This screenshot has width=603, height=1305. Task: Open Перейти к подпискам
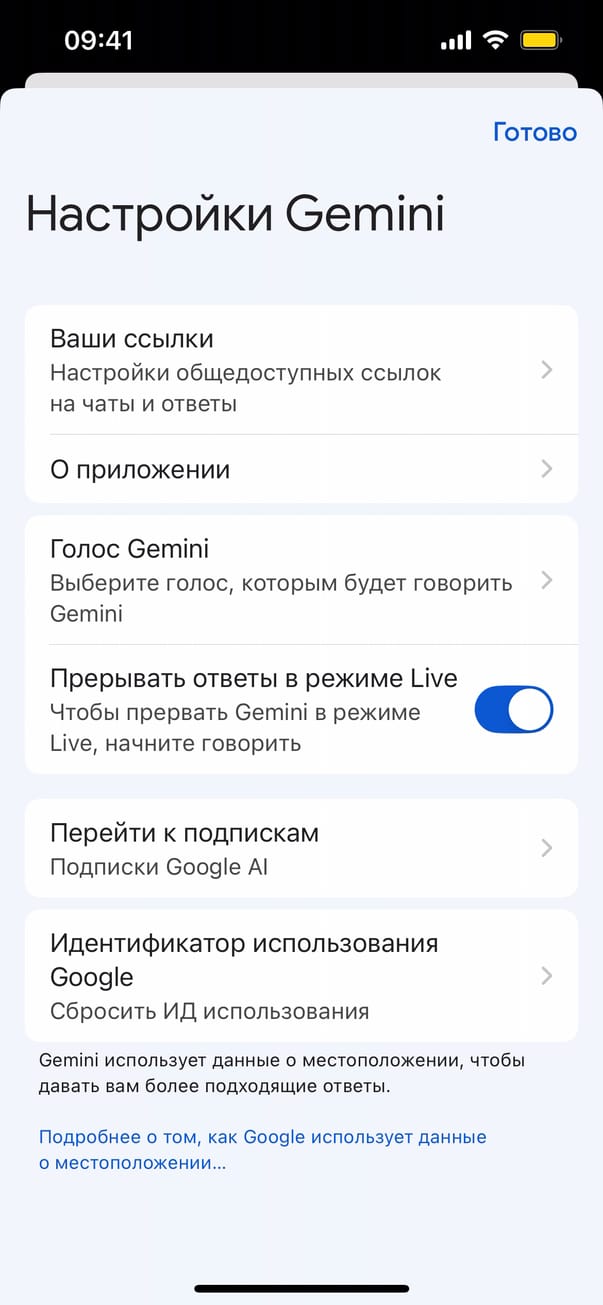point(300,848)
